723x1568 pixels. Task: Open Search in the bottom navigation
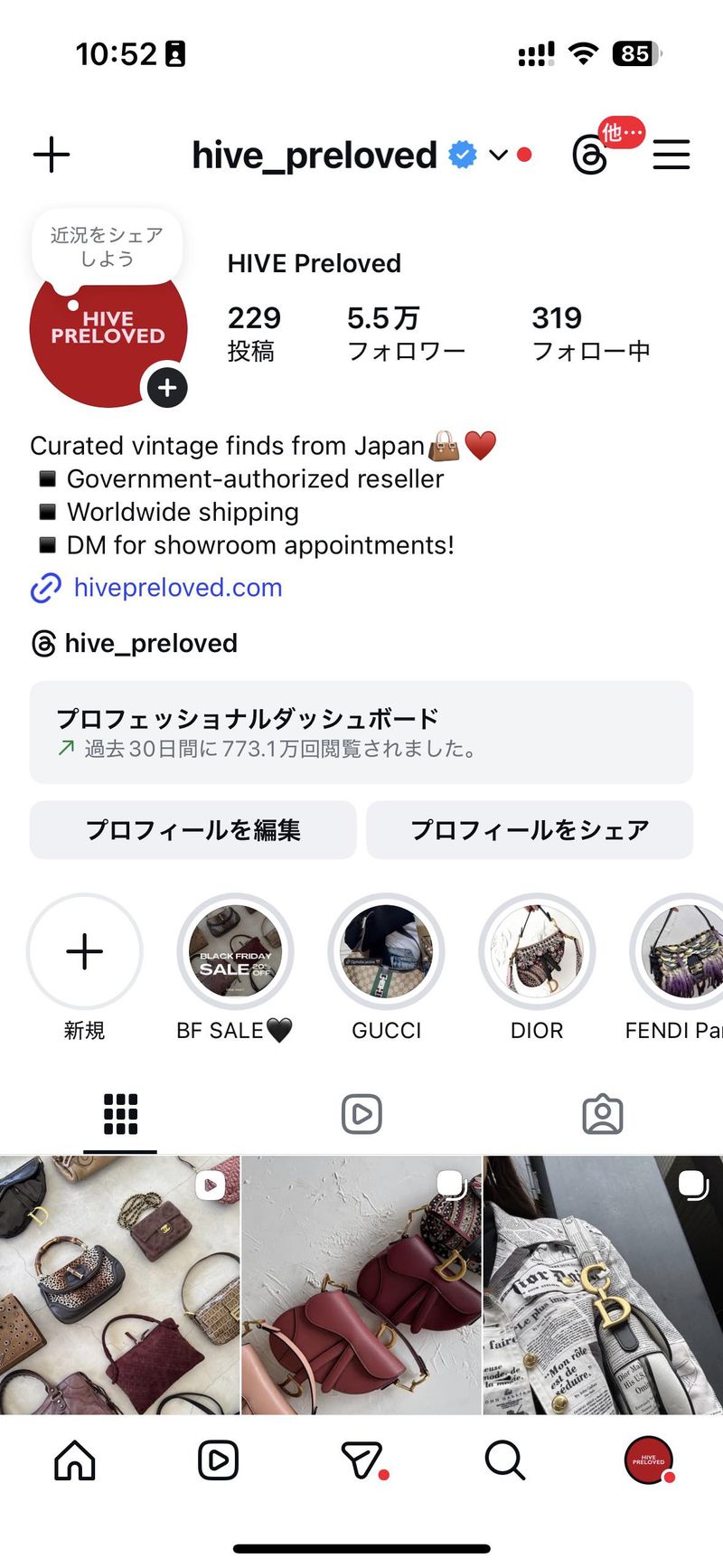click(x=504, y=1460)
